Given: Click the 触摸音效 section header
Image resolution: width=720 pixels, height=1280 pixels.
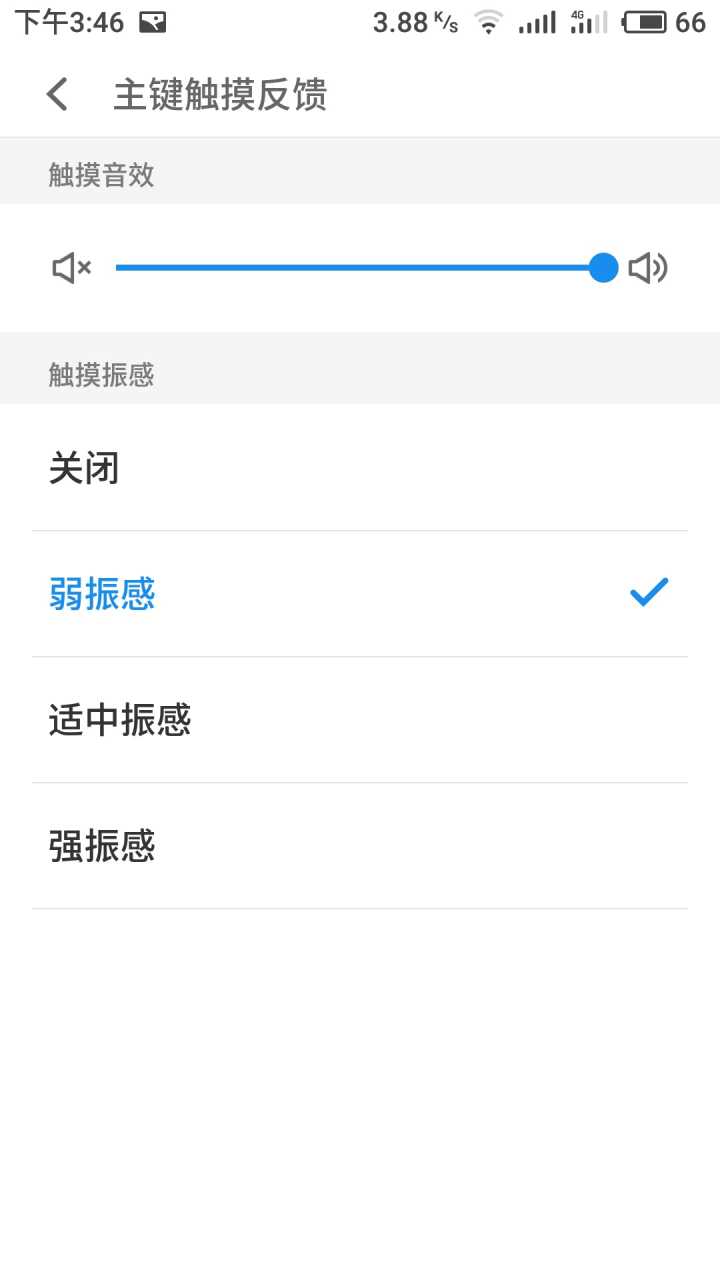Looking at the screenshot, I should 101,174.
